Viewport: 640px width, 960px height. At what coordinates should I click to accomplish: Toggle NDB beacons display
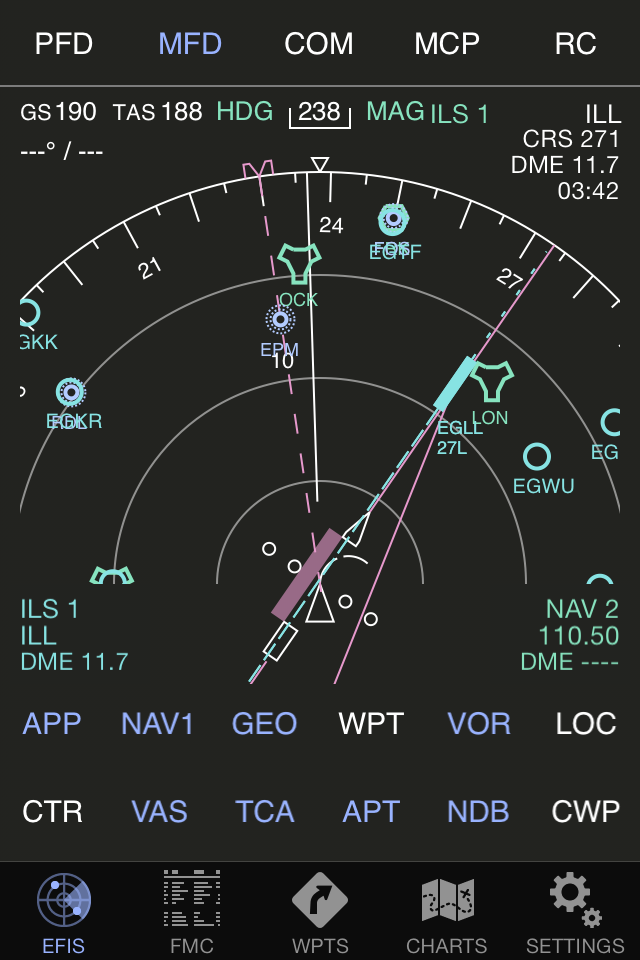[x=478, y=811]
